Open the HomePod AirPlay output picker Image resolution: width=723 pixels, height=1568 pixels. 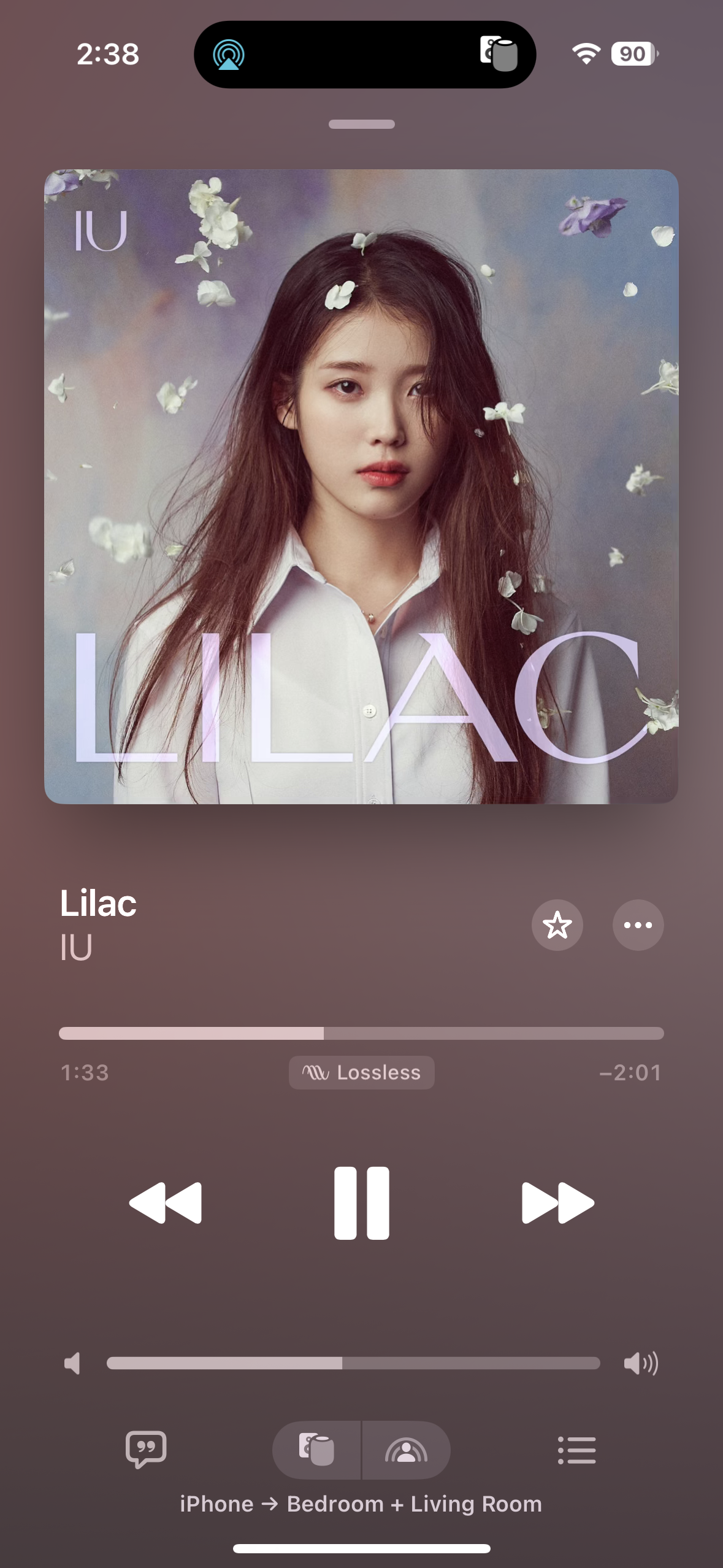click(317, 1450)
